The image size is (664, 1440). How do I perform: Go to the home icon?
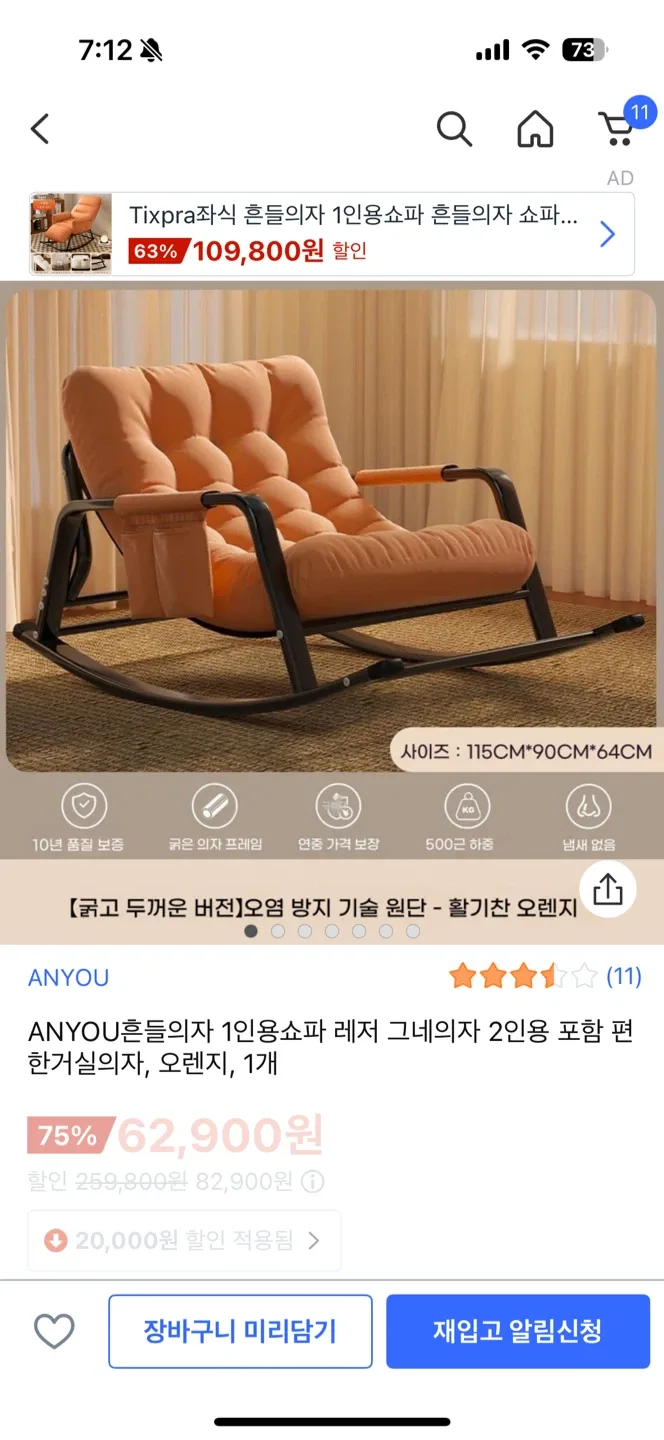point(535,129)
